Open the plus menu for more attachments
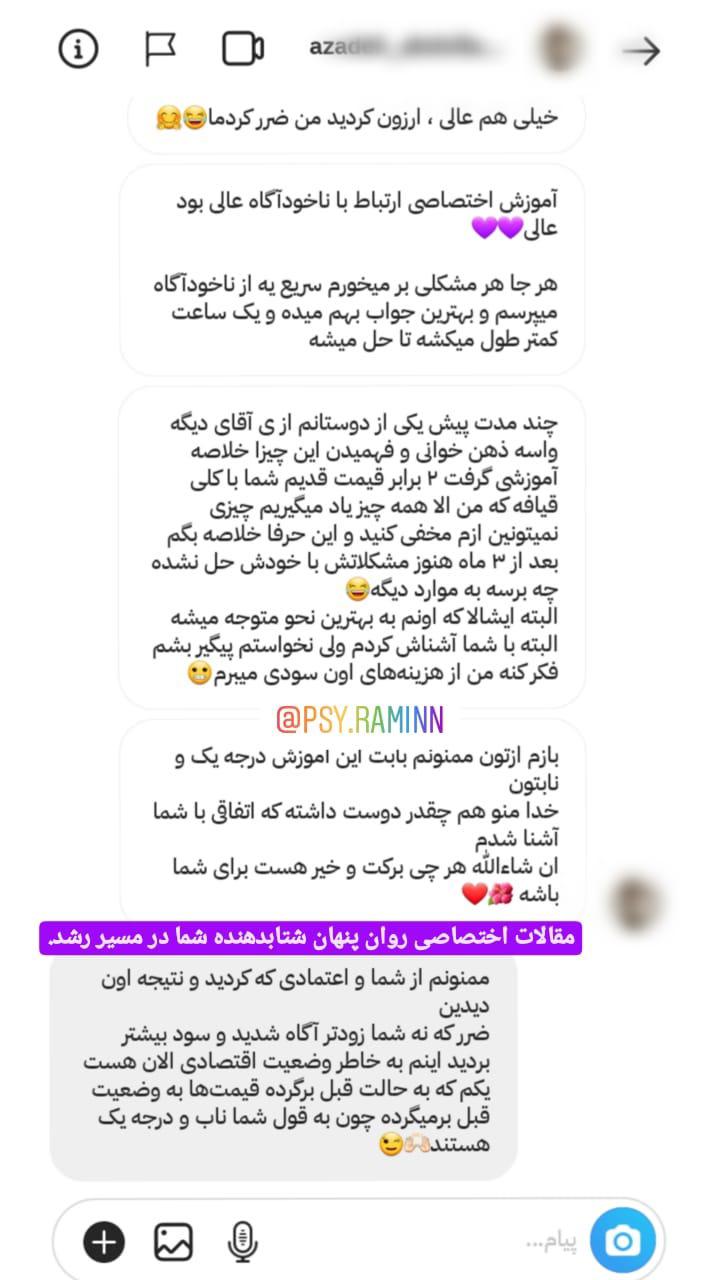 (104, 1243)
